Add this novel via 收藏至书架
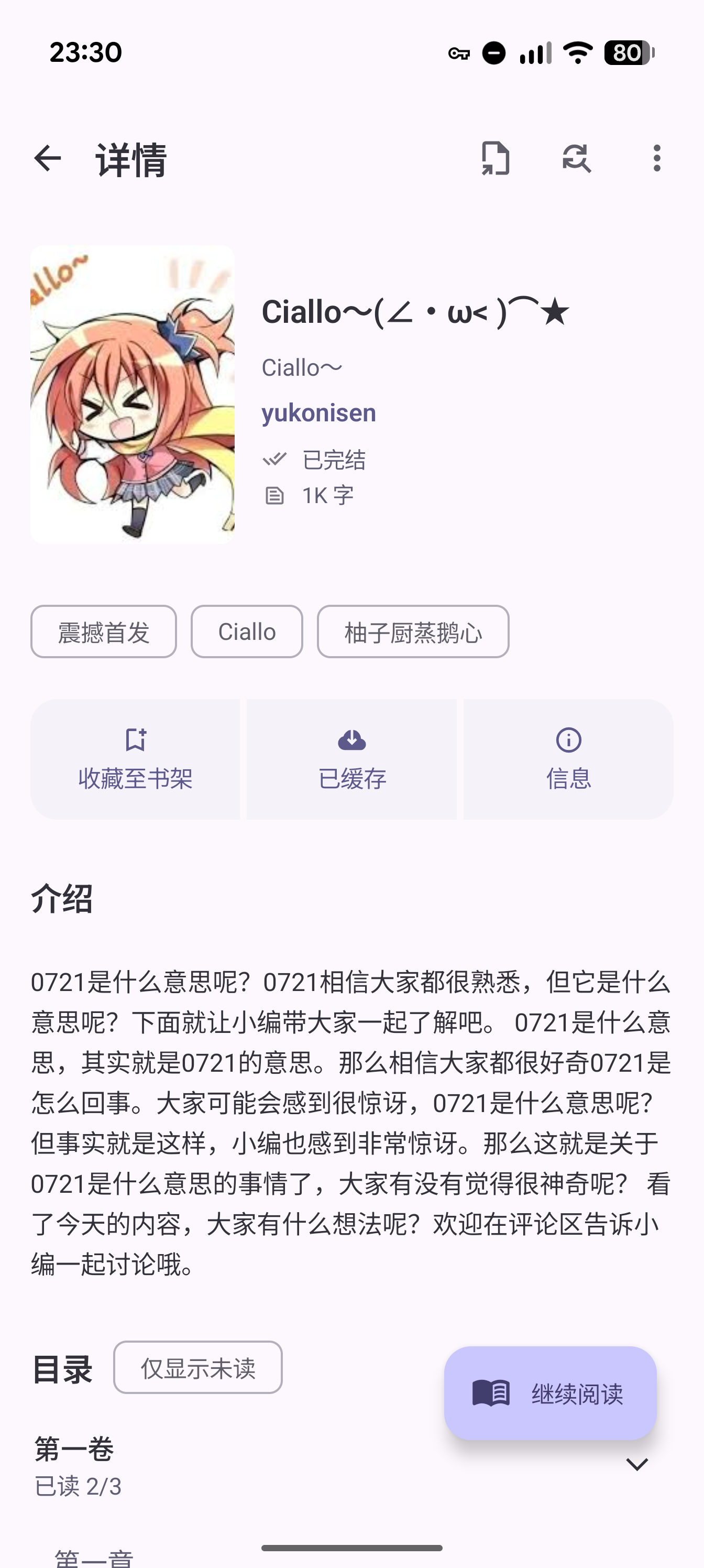The height and width of the screenshot is (1568, 704). pos(135,759)
